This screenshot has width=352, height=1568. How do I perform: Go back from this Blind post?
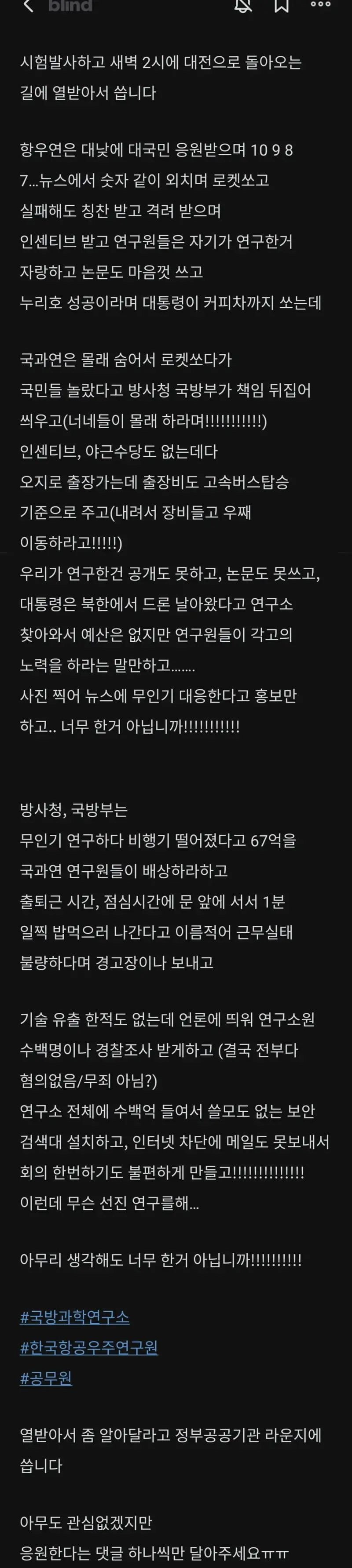point(28,5)
